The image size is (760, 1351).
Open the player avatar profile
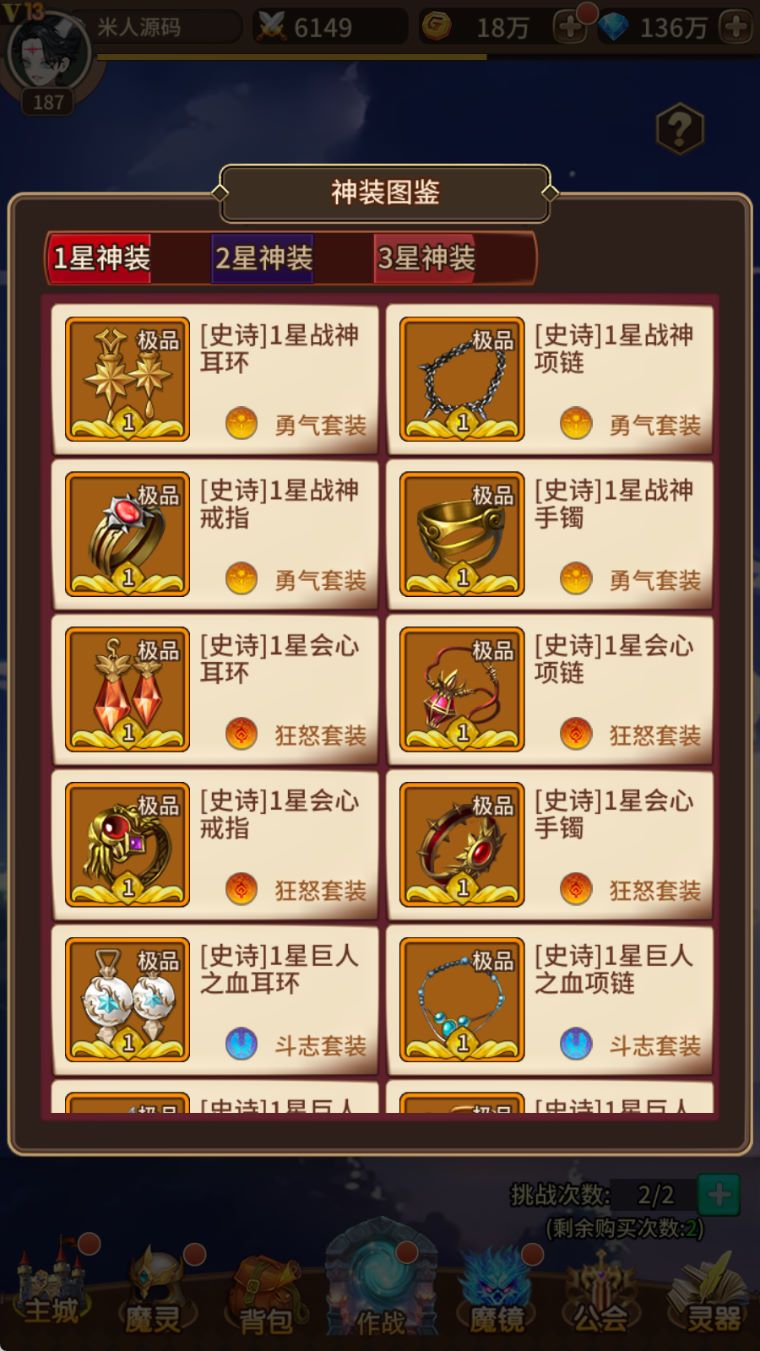coord(46,52)
